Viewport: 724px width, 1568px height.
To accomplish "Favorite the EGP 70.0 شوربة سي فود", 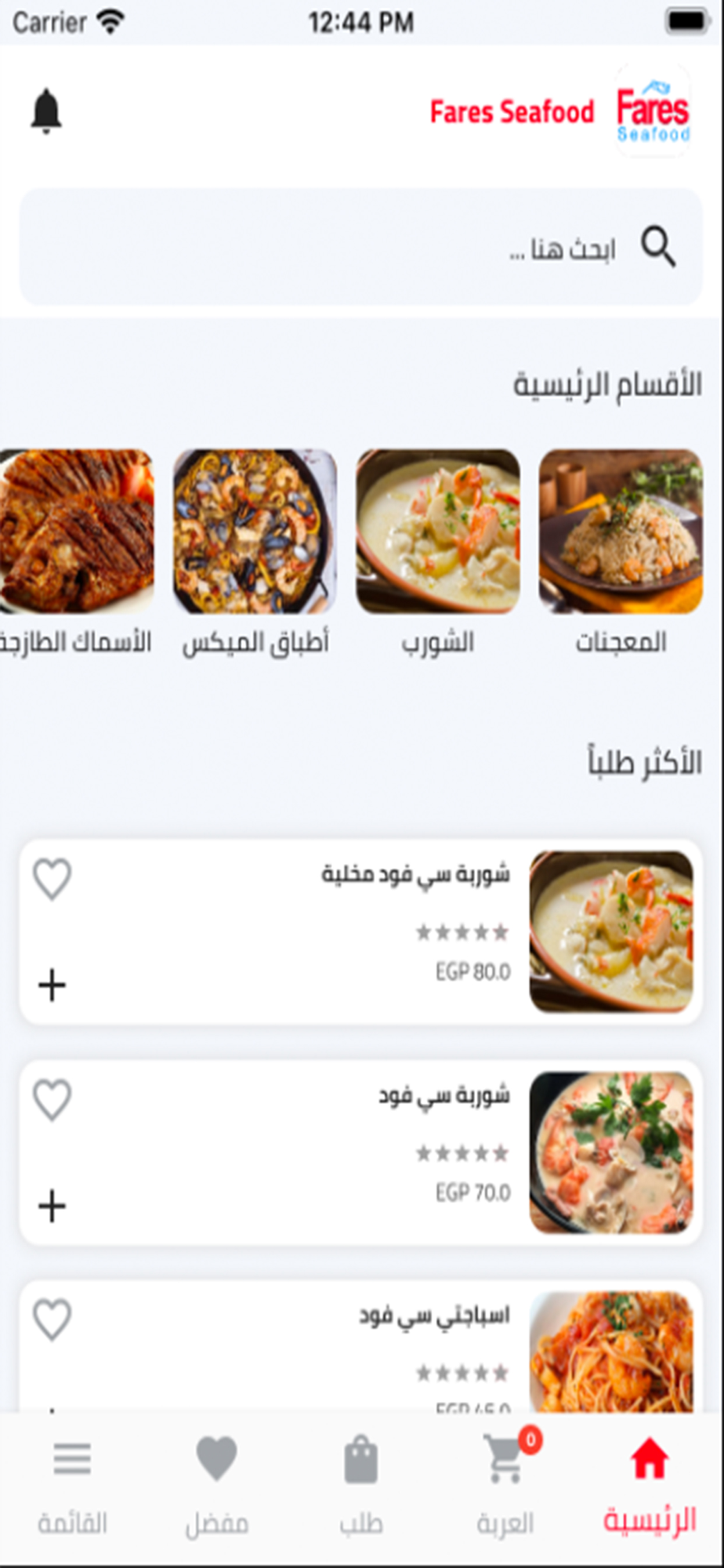I will (x=52, y=1100).
